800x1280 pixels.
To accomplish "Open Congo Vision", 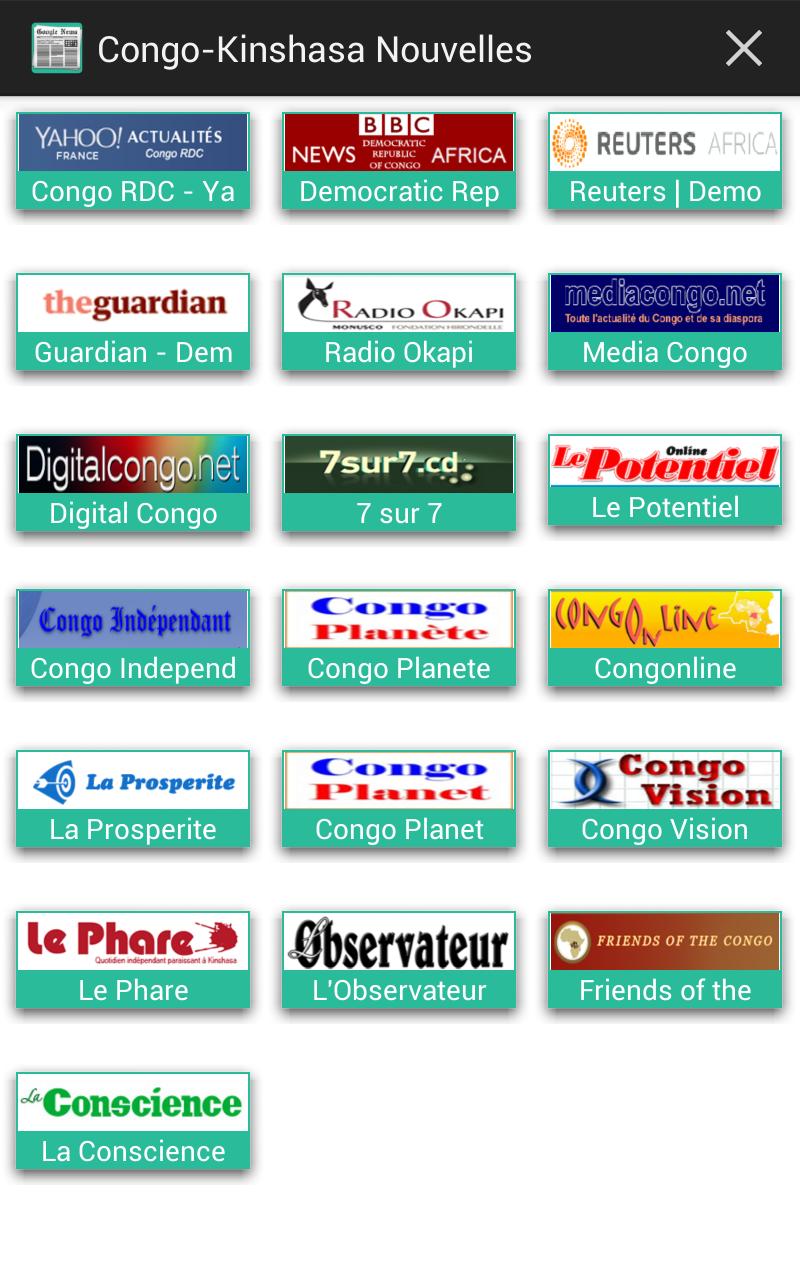I will pyautogui.click(x=665, y=799).
